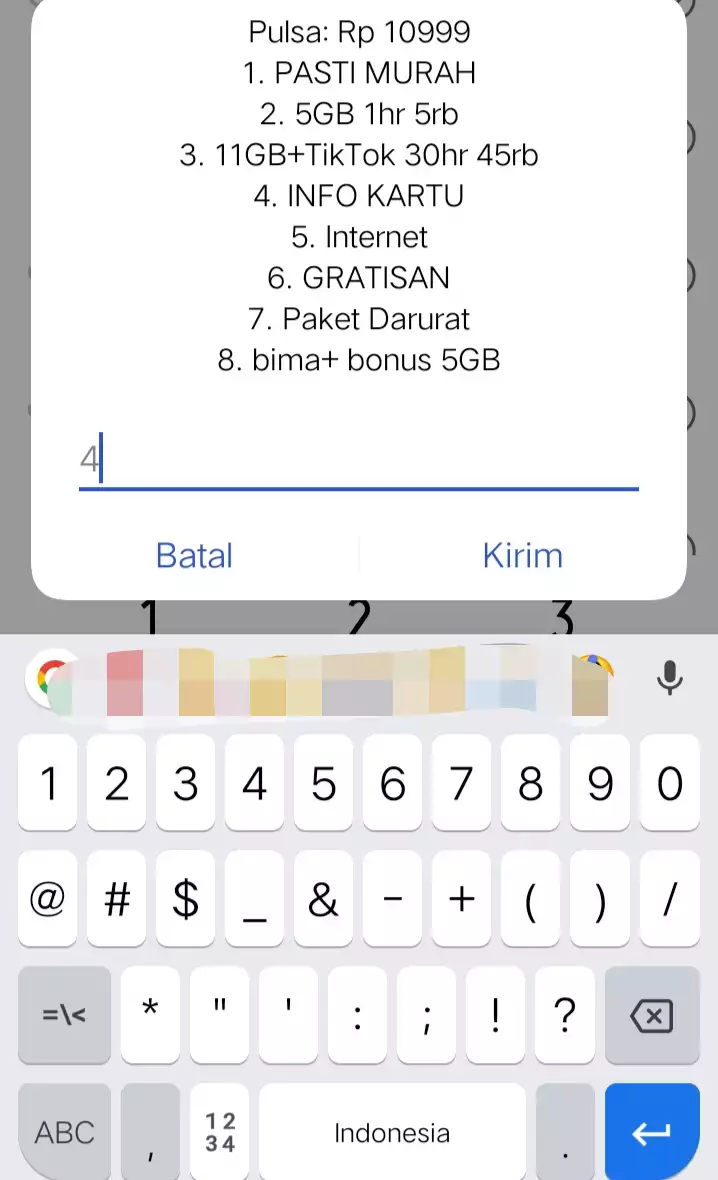Switch keyboard to ABC letters
The height and width of the screenshot is (1180, 718).
[x=64, y=1132]
